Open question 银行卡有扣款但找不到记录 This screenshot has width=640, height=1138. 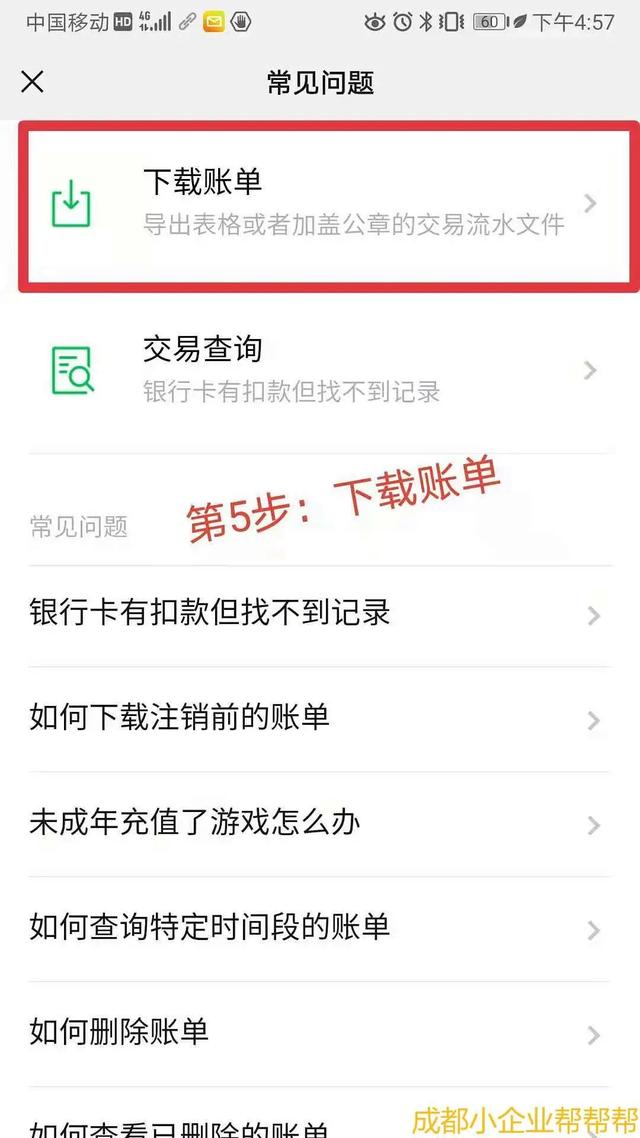click(320, 615)
